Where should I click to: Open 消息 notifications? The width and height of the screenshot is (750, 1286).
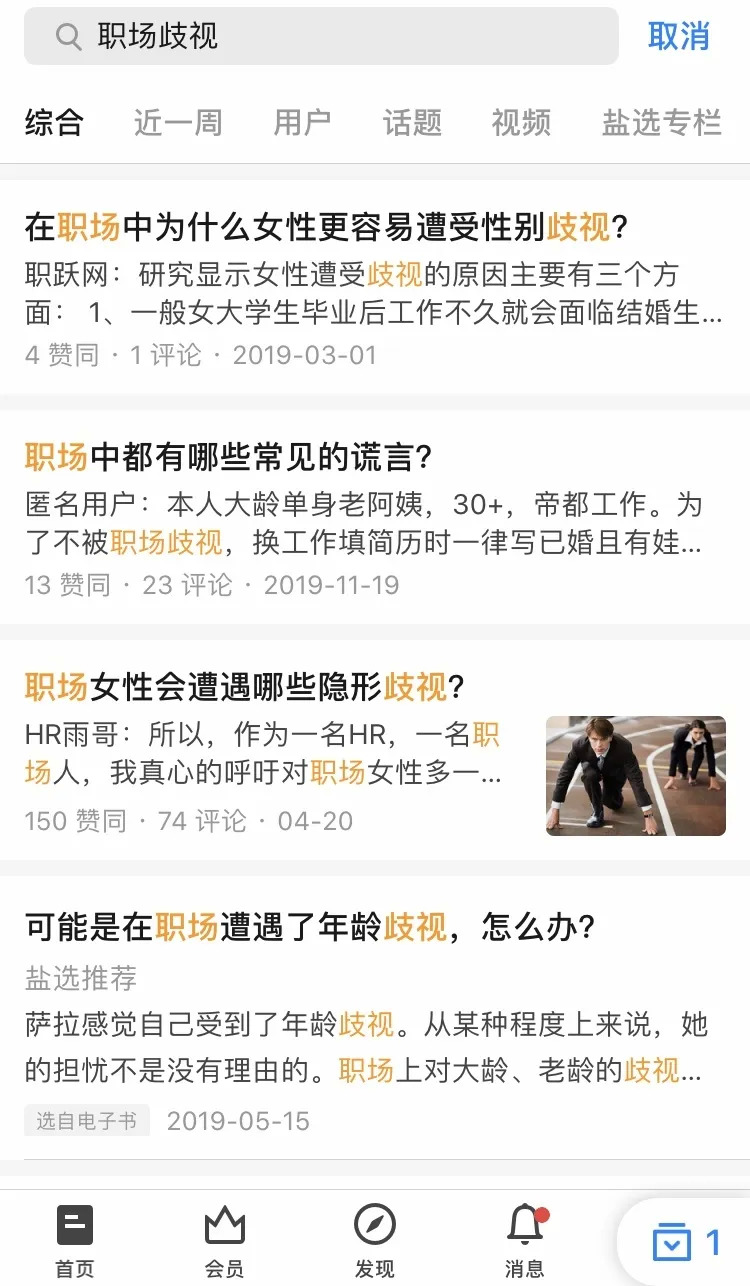pos(525,1240)
